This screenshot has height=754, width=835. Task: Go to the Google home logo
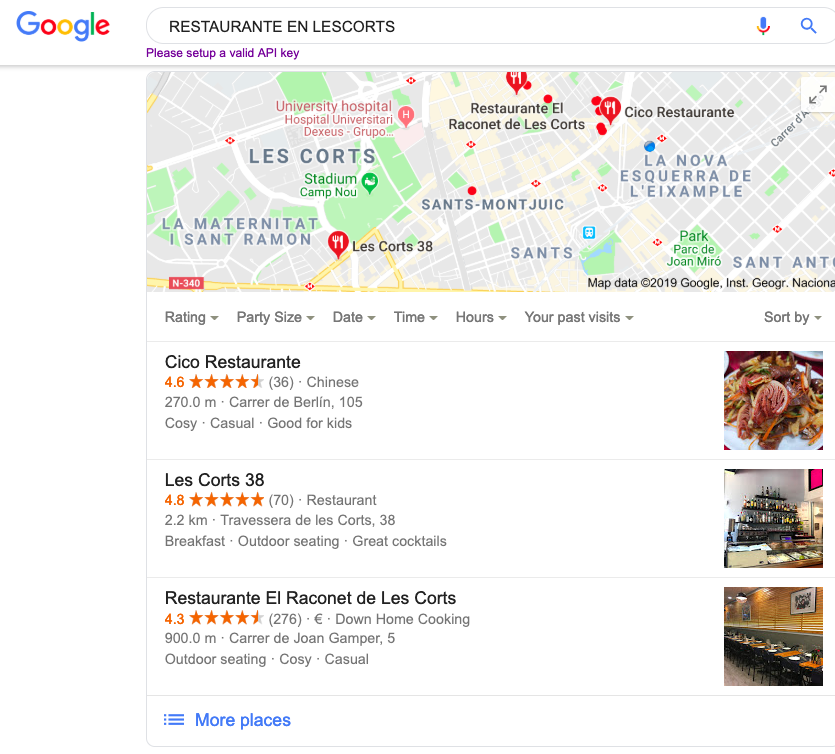pyautogui.click(x=63, y=27)
